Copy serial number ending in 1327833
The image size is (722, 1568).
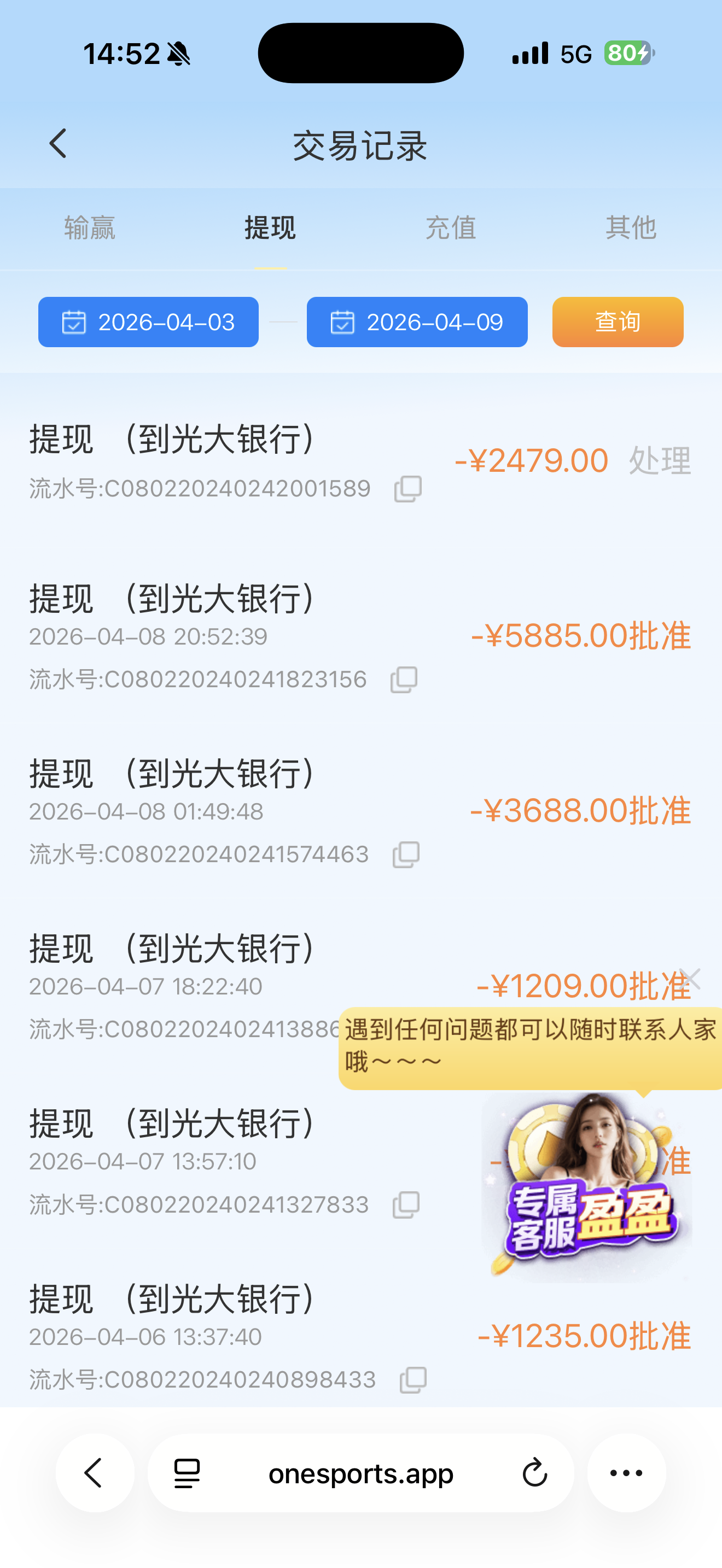pyautogui.click(x=406, y=1204)
